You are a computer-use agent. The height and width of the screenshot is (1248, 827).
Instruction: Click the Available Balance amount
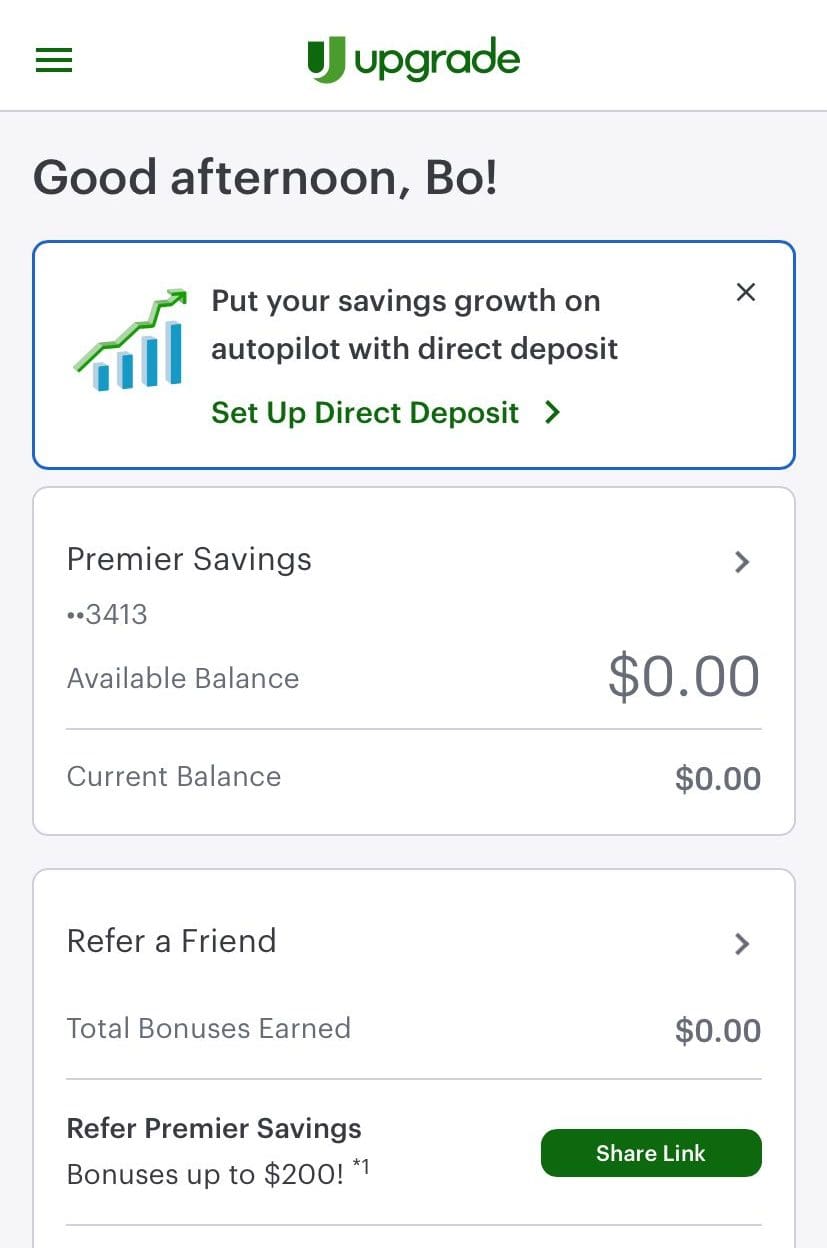pyautogui.click(x=683, y=676)
